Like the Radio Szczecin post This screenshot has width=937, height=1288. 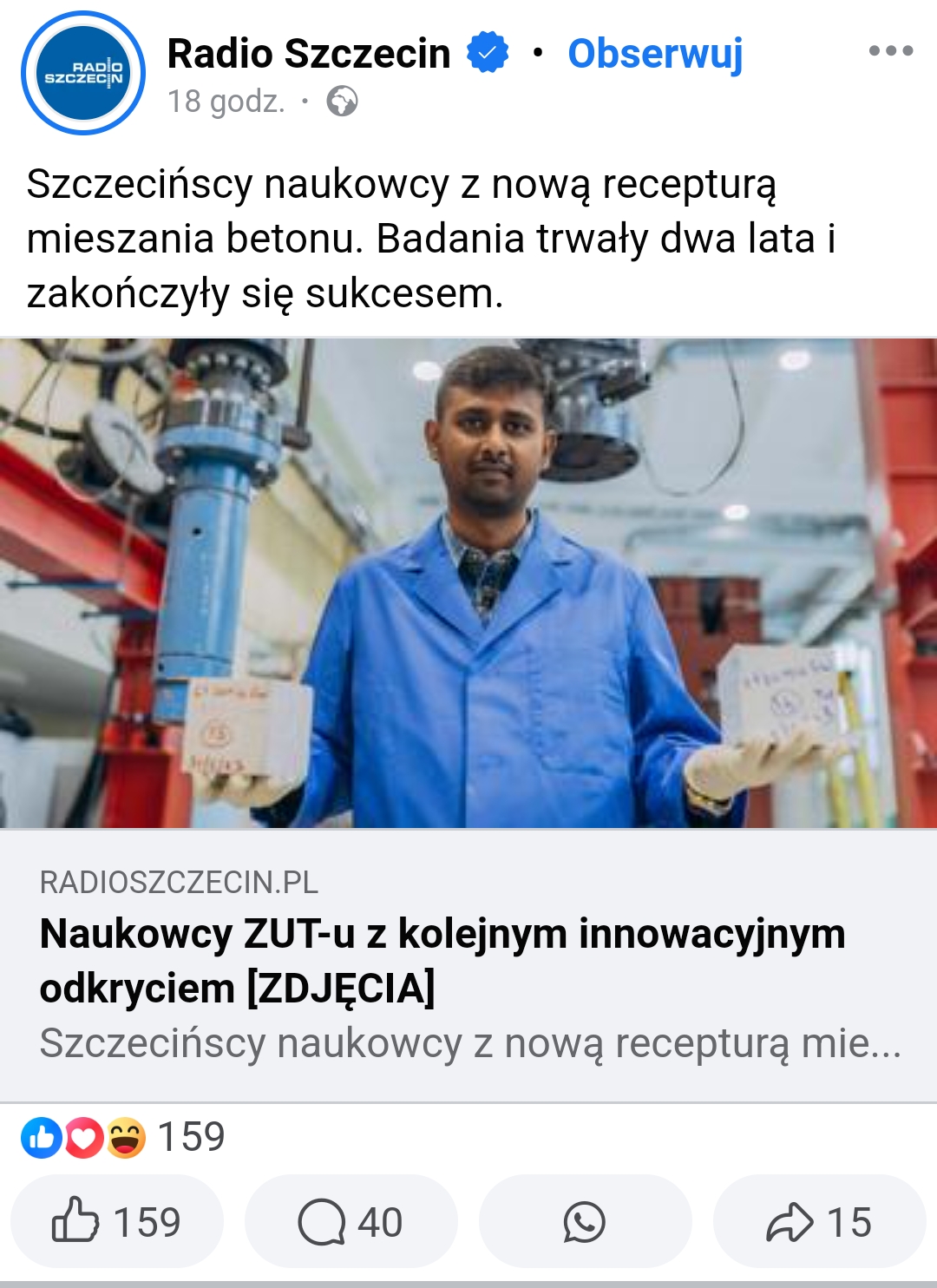pos(117,1222)
